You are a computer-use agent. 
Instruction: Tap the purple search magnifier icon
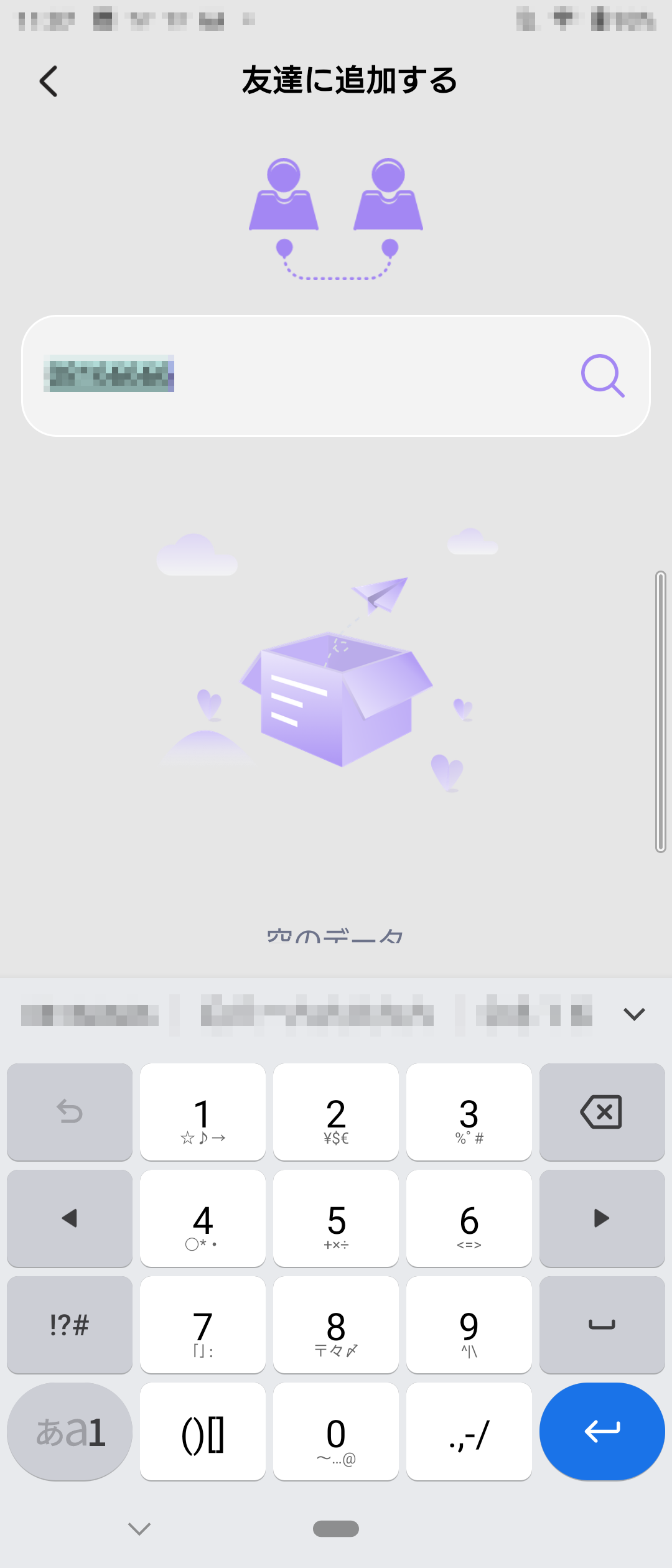(602, 376)
